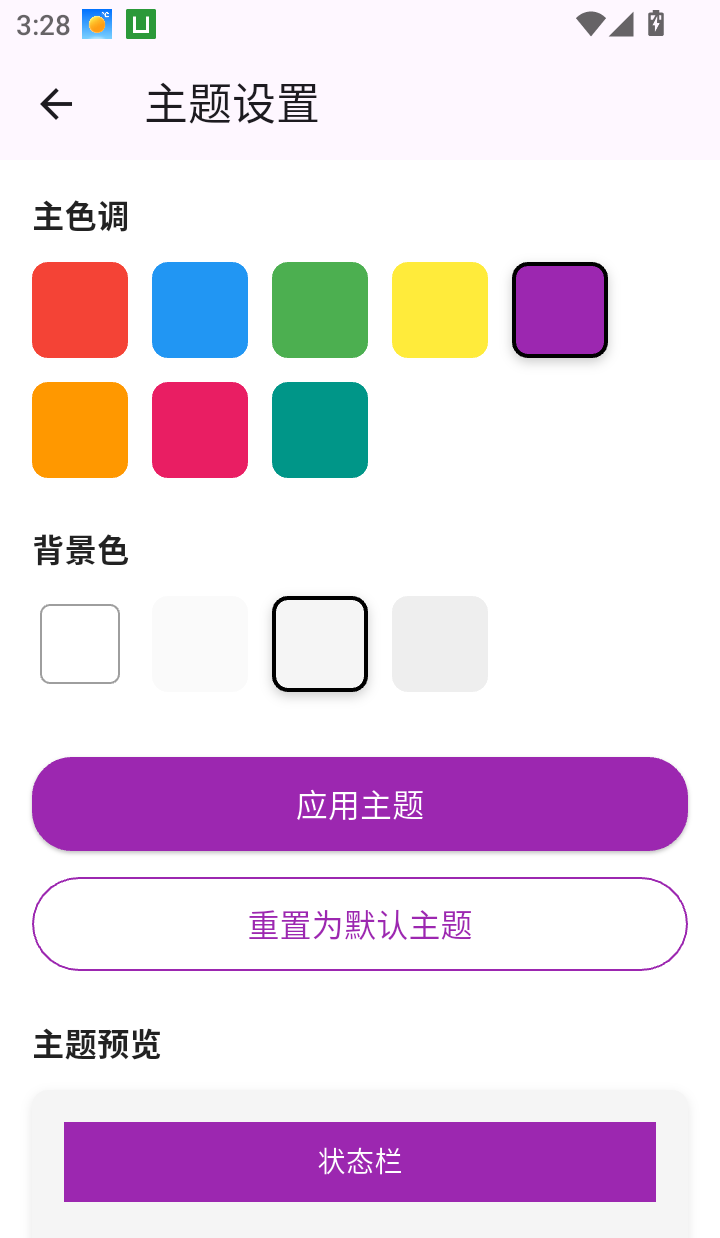Select the yellow primary color swatch

tap(440, 310)
